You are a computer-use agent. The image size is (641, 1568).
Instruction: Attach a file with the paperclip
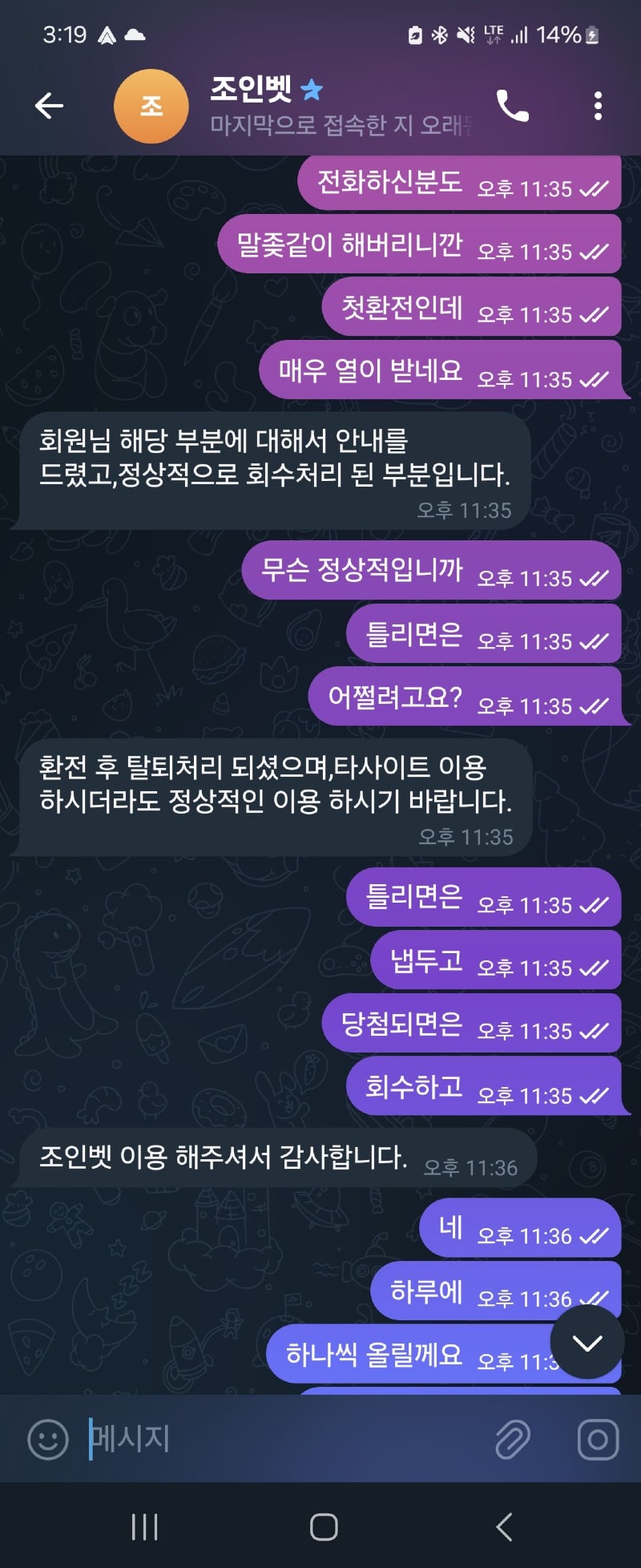tap(513, 1439)
